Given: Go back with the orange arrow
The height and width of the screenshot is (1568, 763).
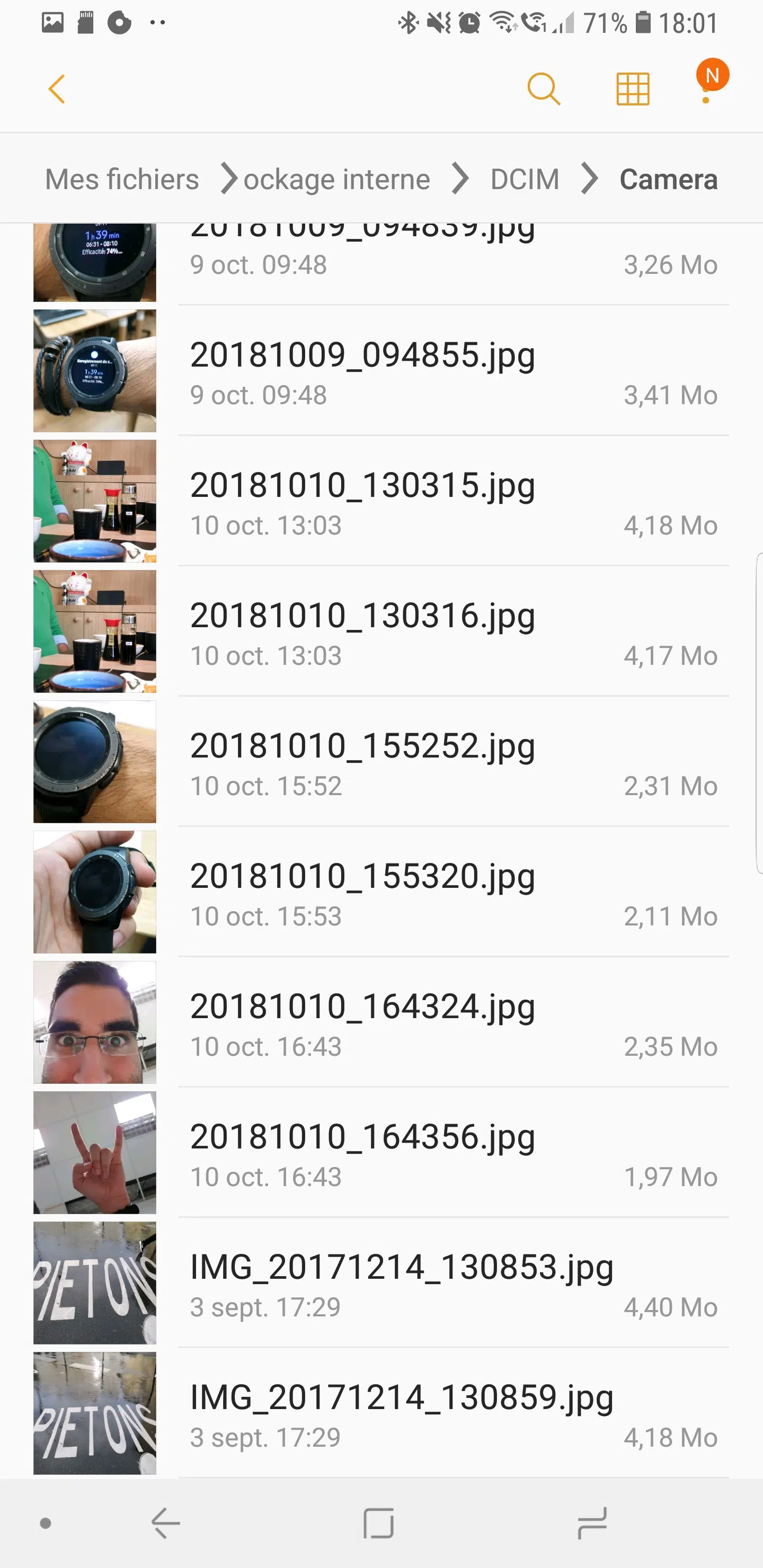Looking at the screenshot, I should tap(57, 90).
